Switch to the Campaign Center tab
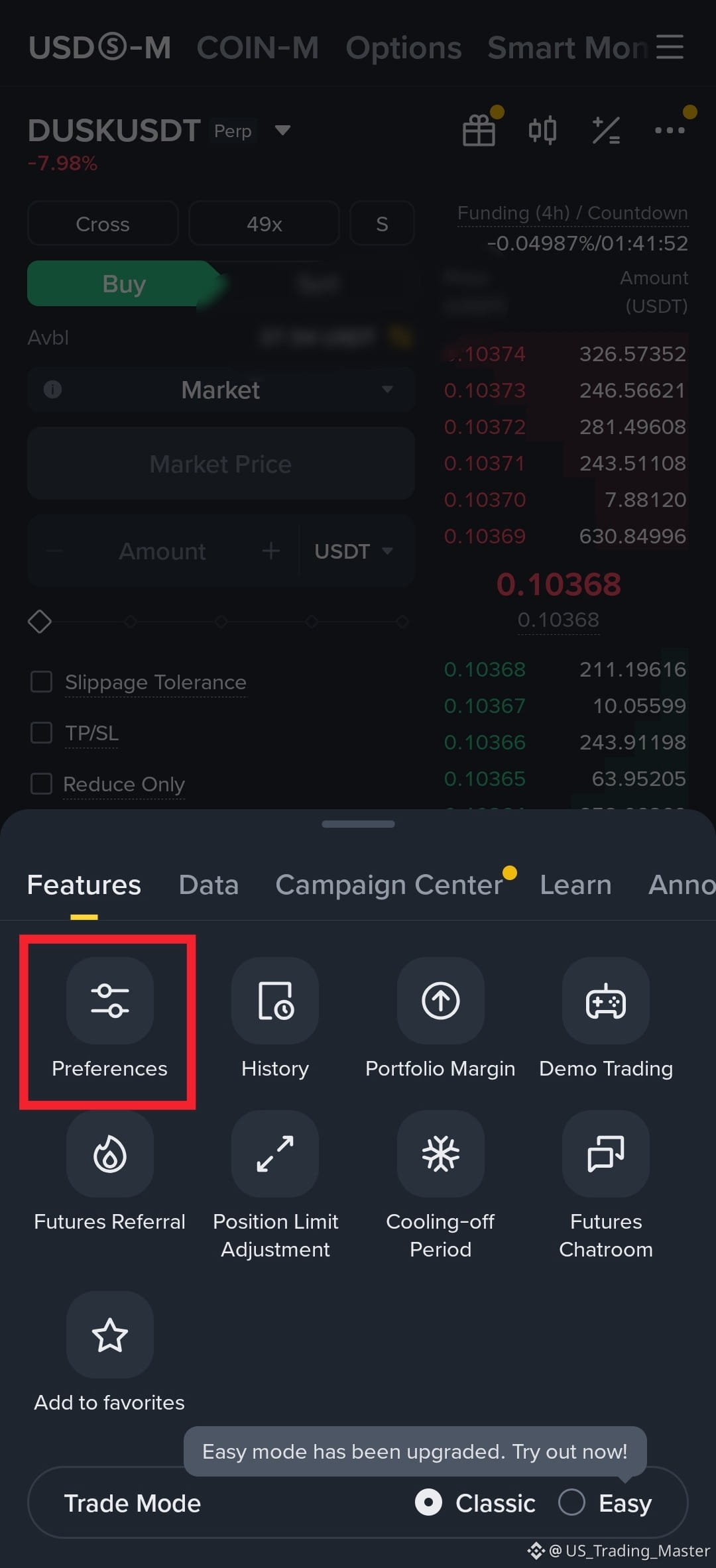 click(389, 885)
